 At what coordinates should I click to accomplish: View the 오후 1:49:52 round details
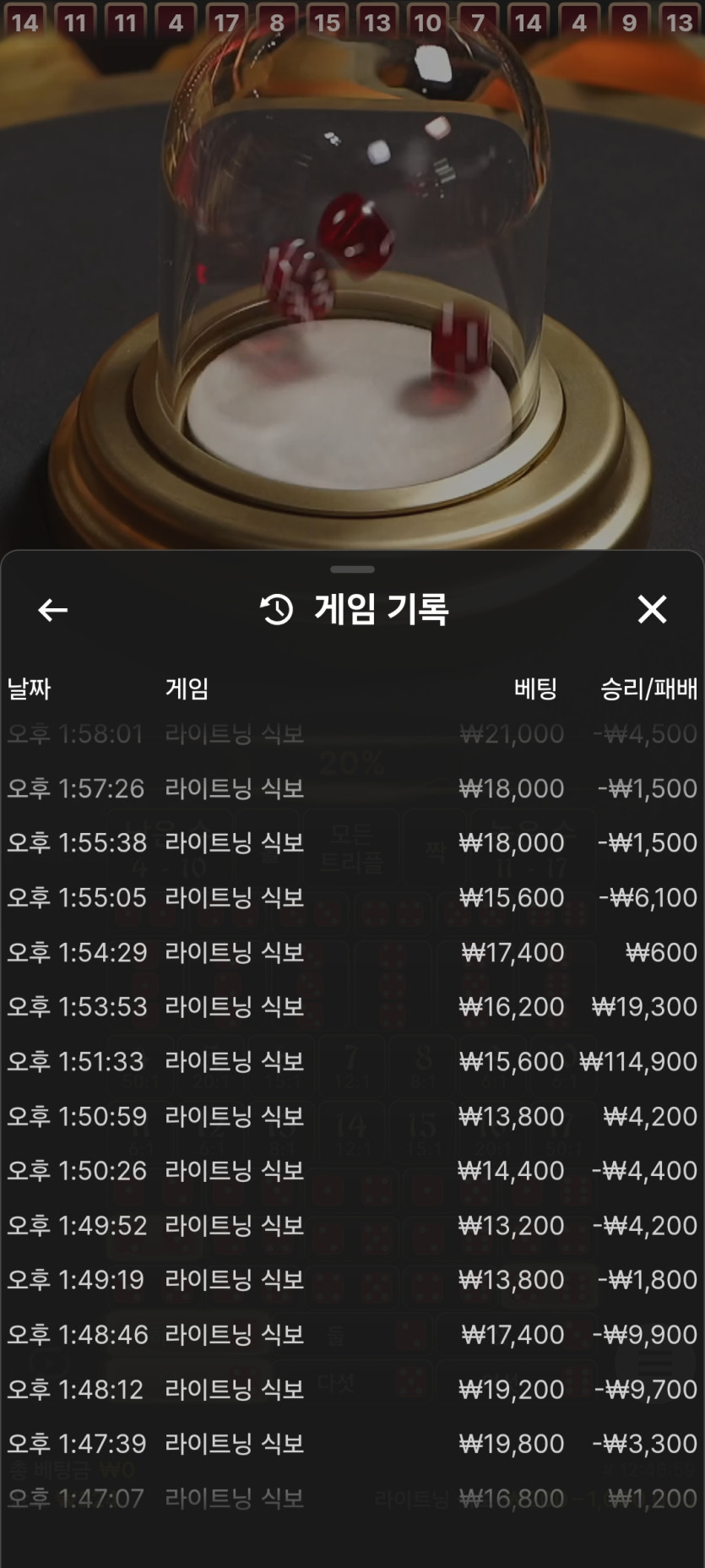[x=352, y=1225]
